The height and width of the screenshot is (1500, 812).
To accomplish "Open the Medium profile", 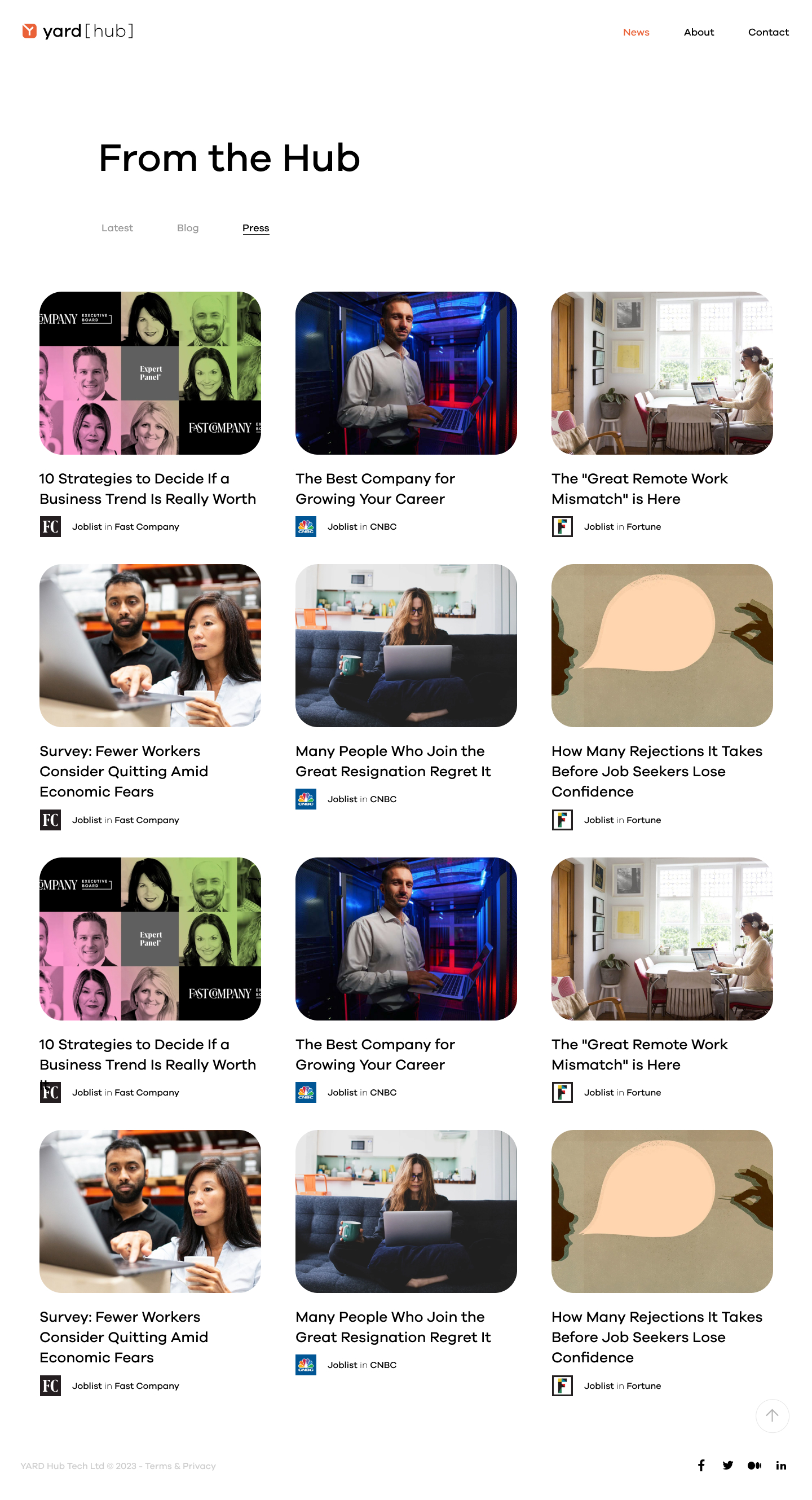I will point(754,1465).
